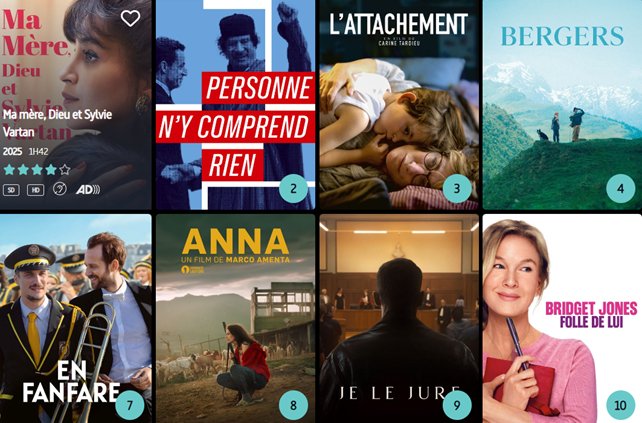Screen dimensions: 642x423
Task: Select the L'Attachement movie poster
Action: 398,105
